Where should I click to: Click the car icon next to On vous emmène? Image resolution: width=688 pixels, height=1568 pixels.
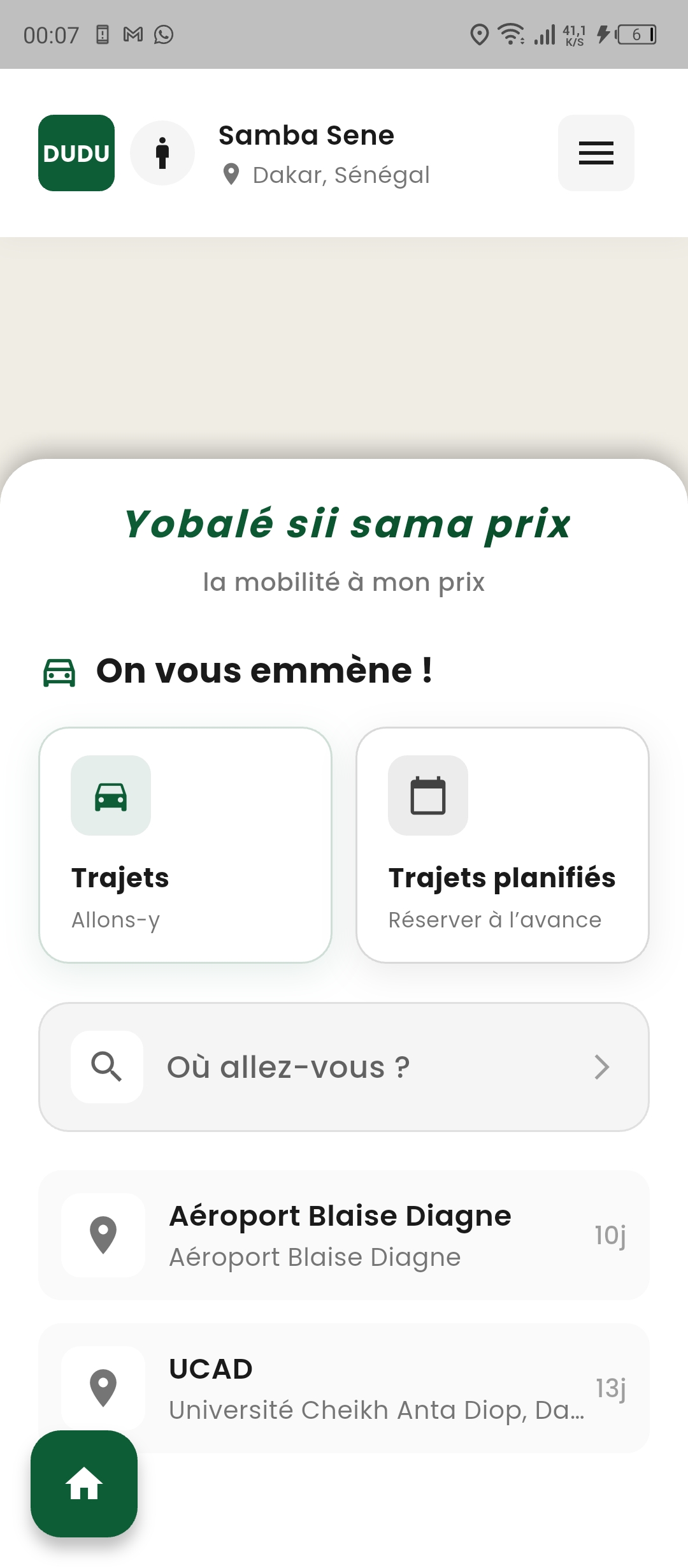(x=60, y=671)
